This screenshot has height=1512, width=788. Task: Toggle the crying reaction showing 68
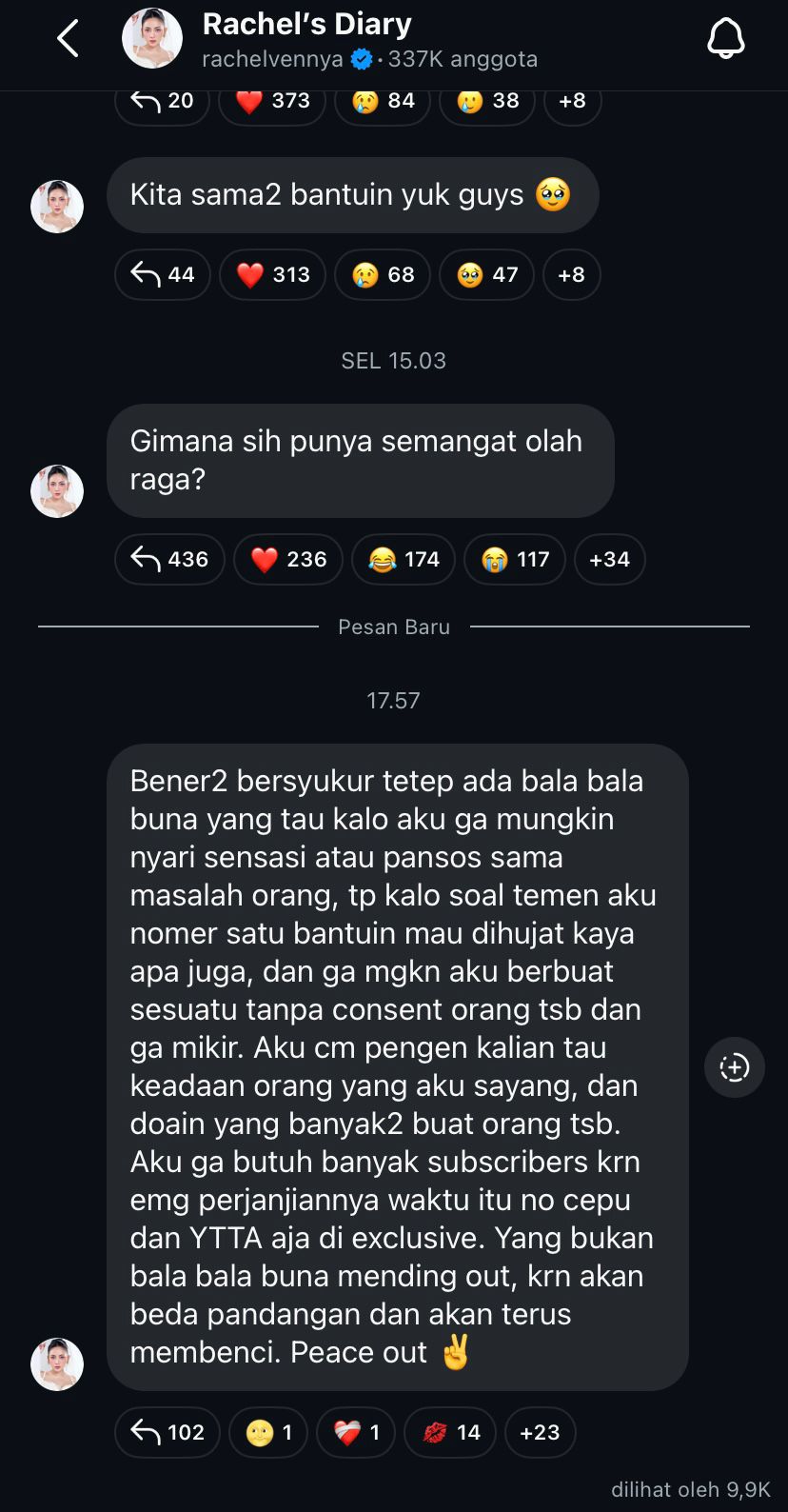383,274
